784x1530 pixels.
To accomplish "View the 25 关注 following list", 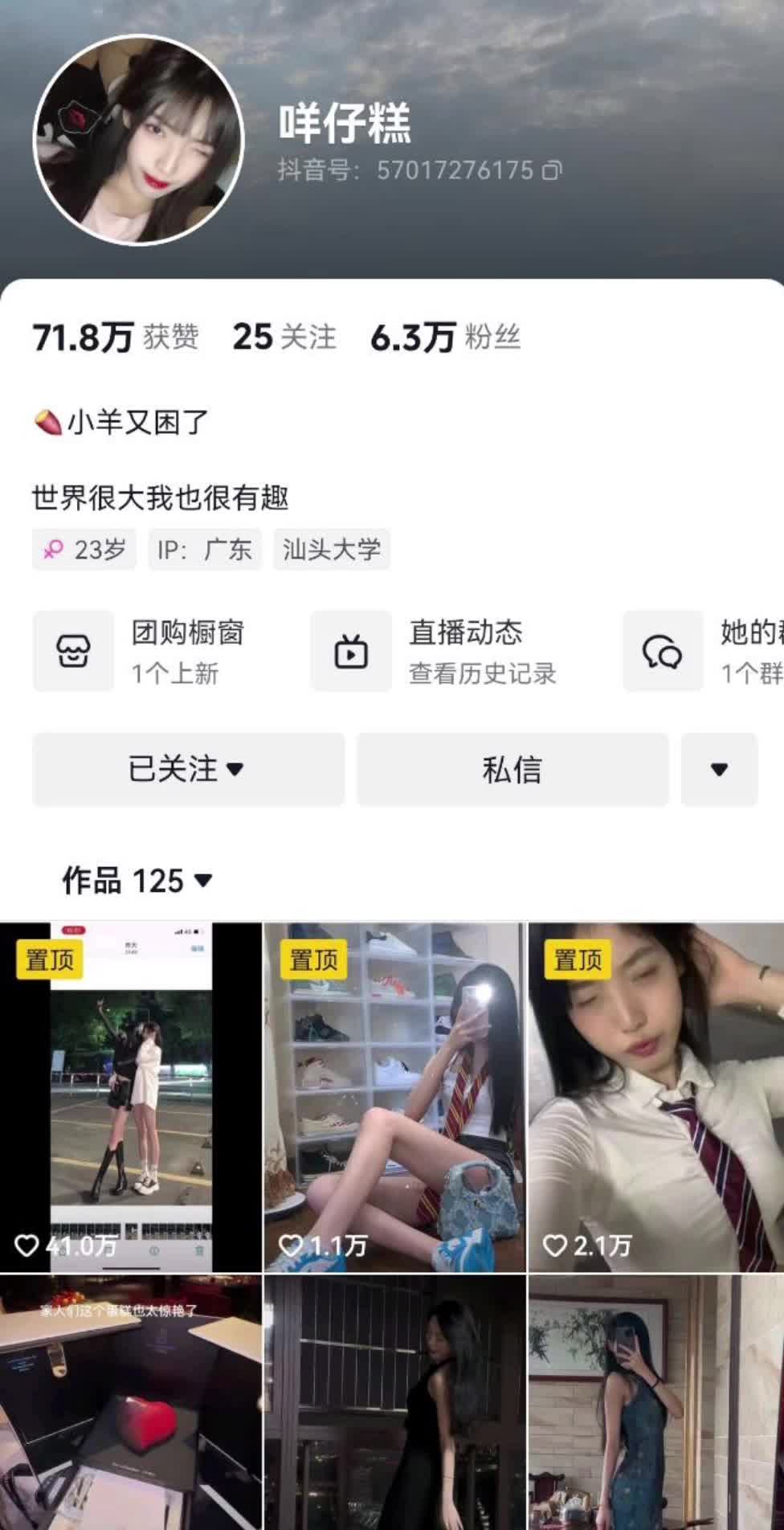I will pos(284,337).
